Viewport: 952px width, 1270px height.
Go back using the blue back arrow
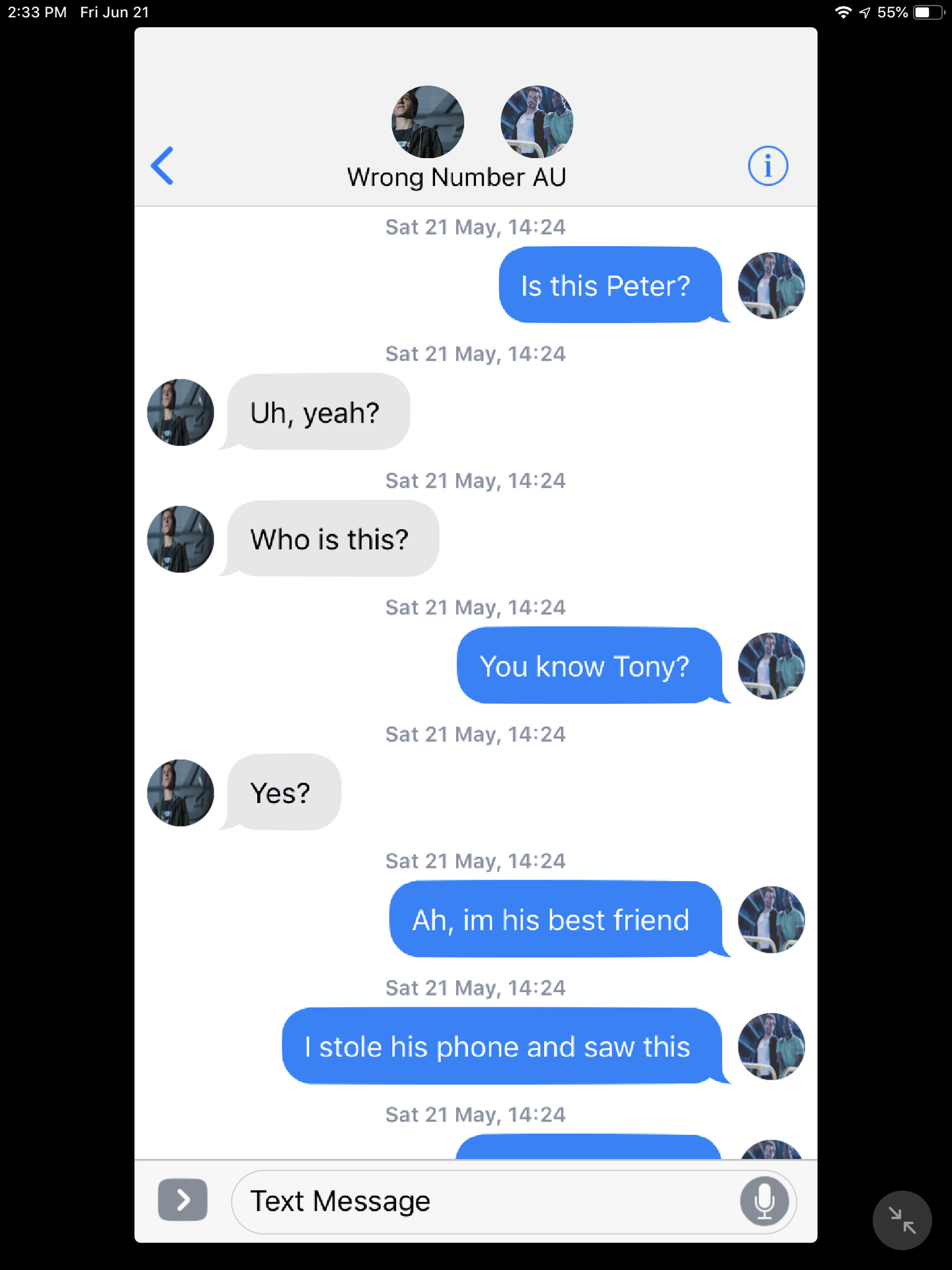pos(162,165)
